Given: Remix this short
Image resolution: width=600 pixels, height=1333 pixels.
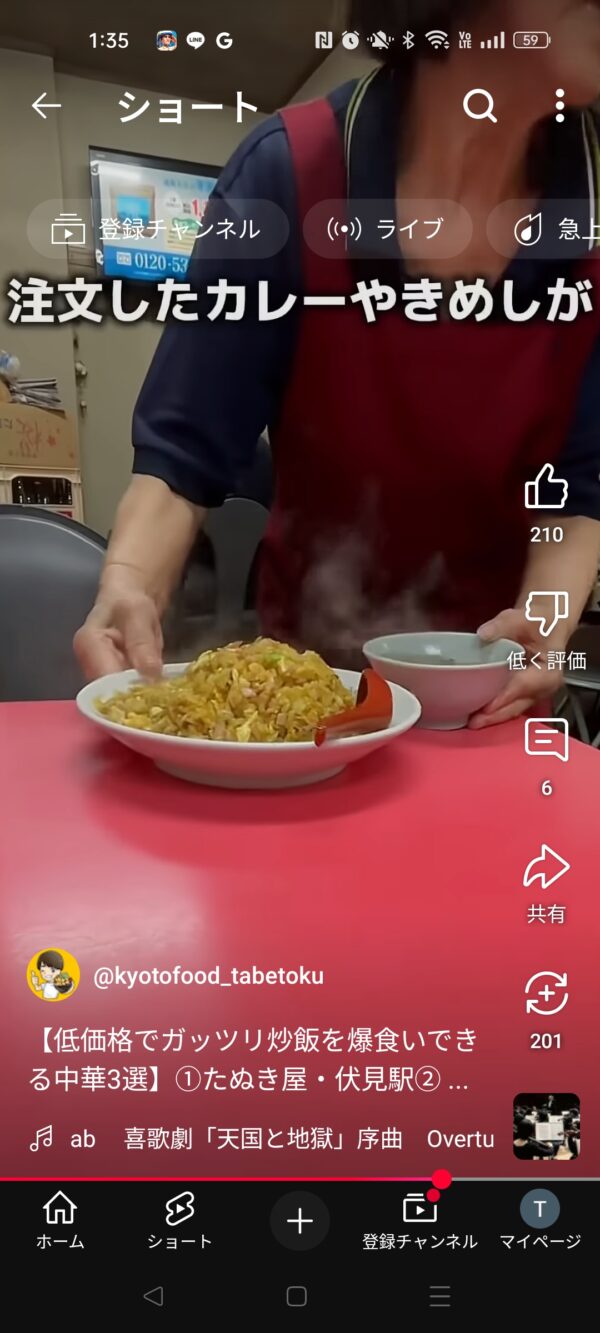Looking at the screenshot, I should 546,995.
